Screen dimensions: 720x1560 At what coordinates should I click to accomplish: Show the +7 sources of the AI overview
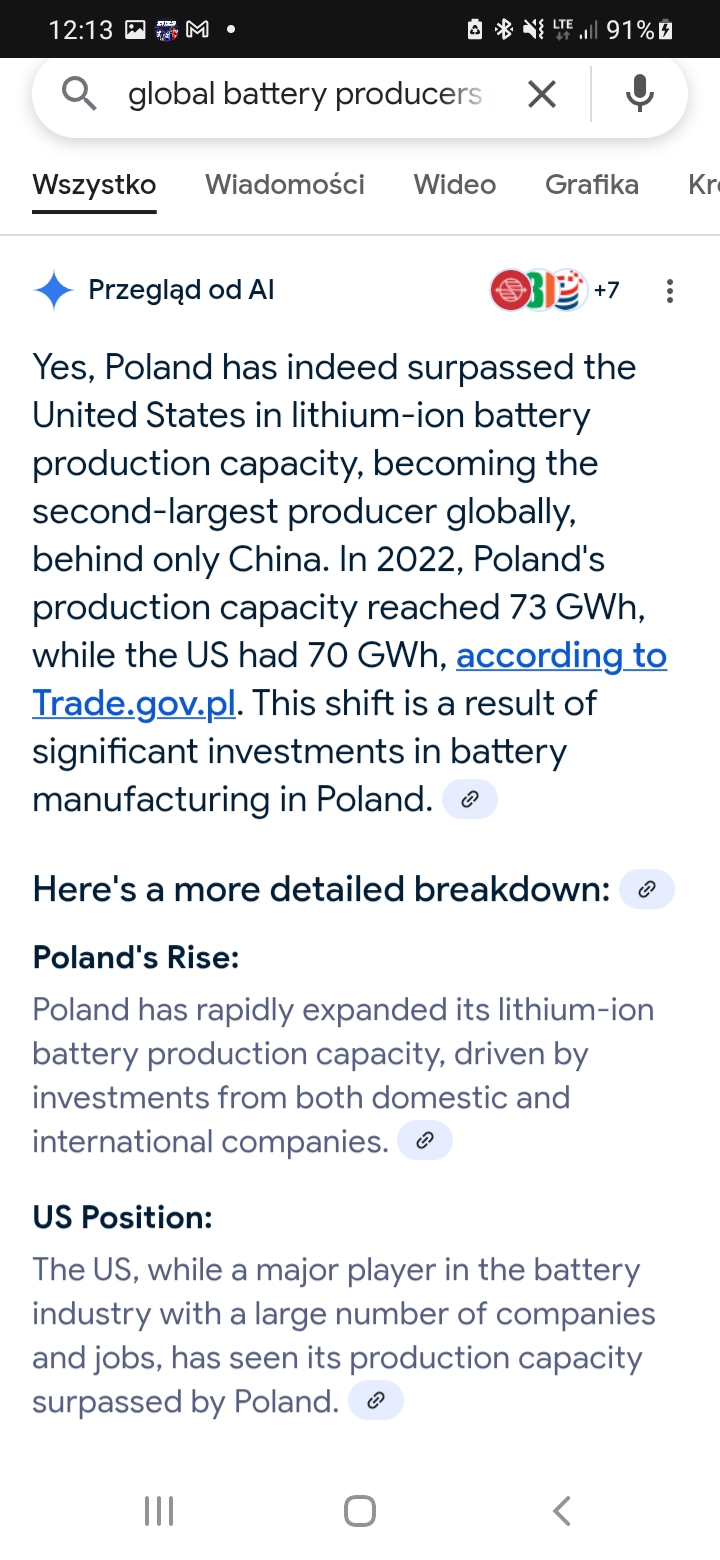(555, 290)
